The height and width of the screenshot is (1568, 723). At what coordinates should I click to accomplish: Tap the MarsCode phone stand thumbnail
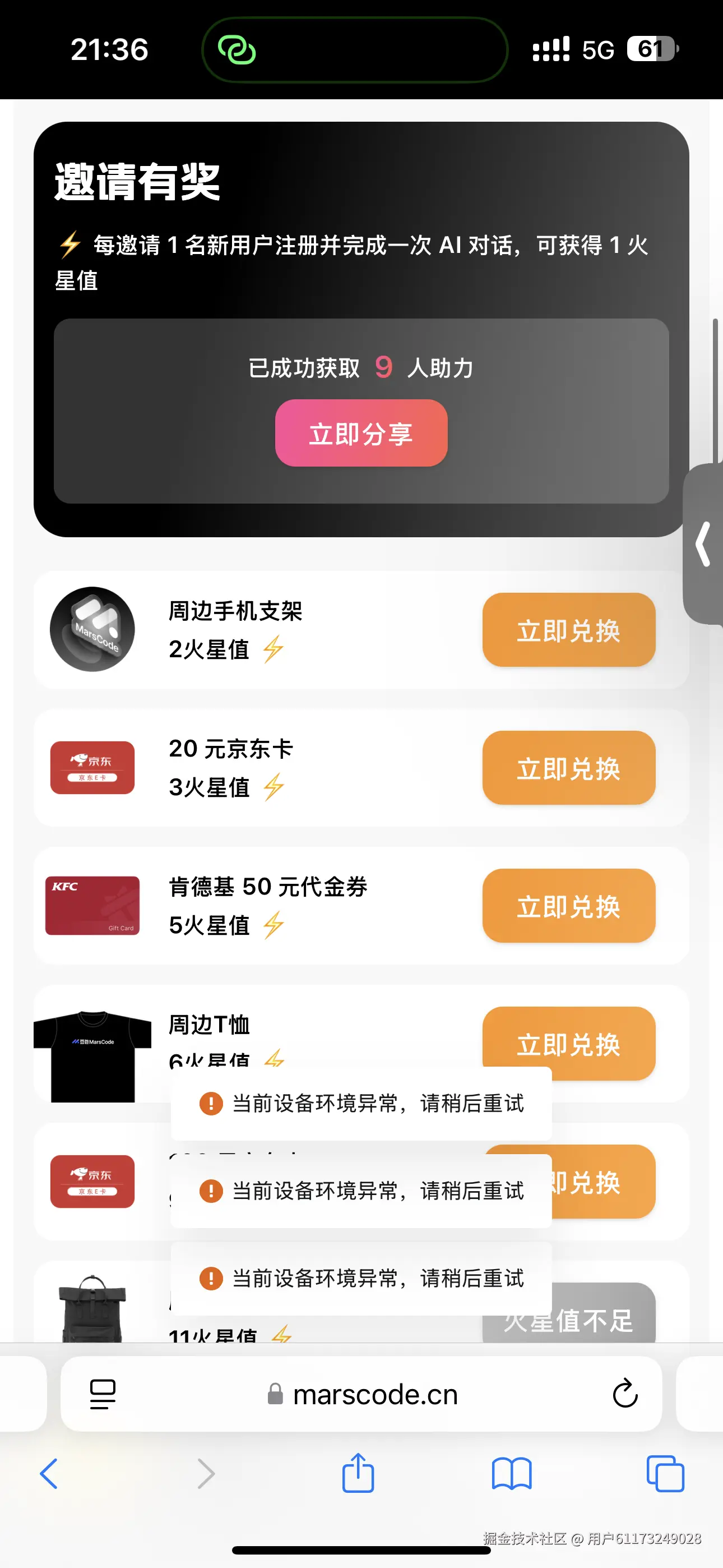pos(92,630)
